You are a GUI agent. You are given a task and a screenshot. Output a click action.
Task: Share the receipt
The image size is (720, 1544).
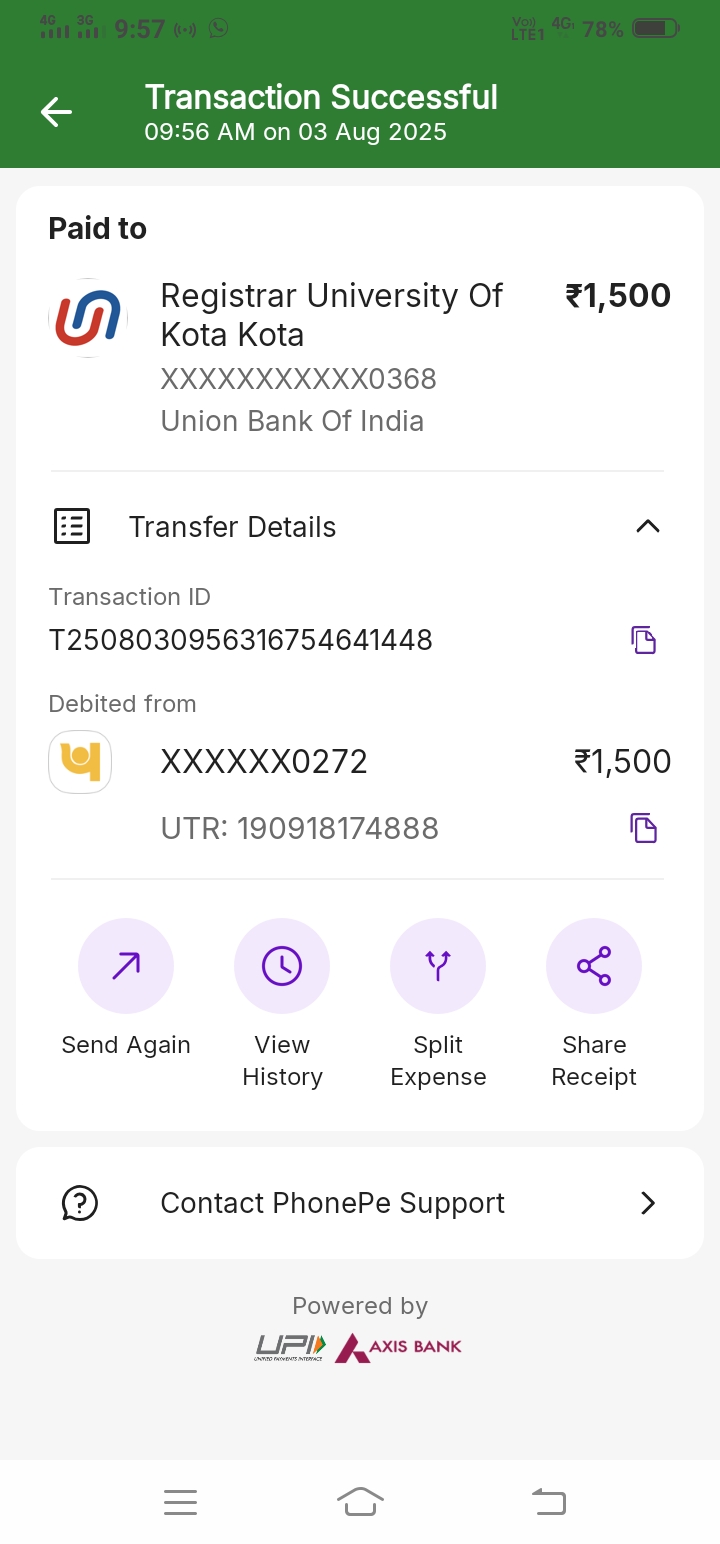(x=594, y=966)
